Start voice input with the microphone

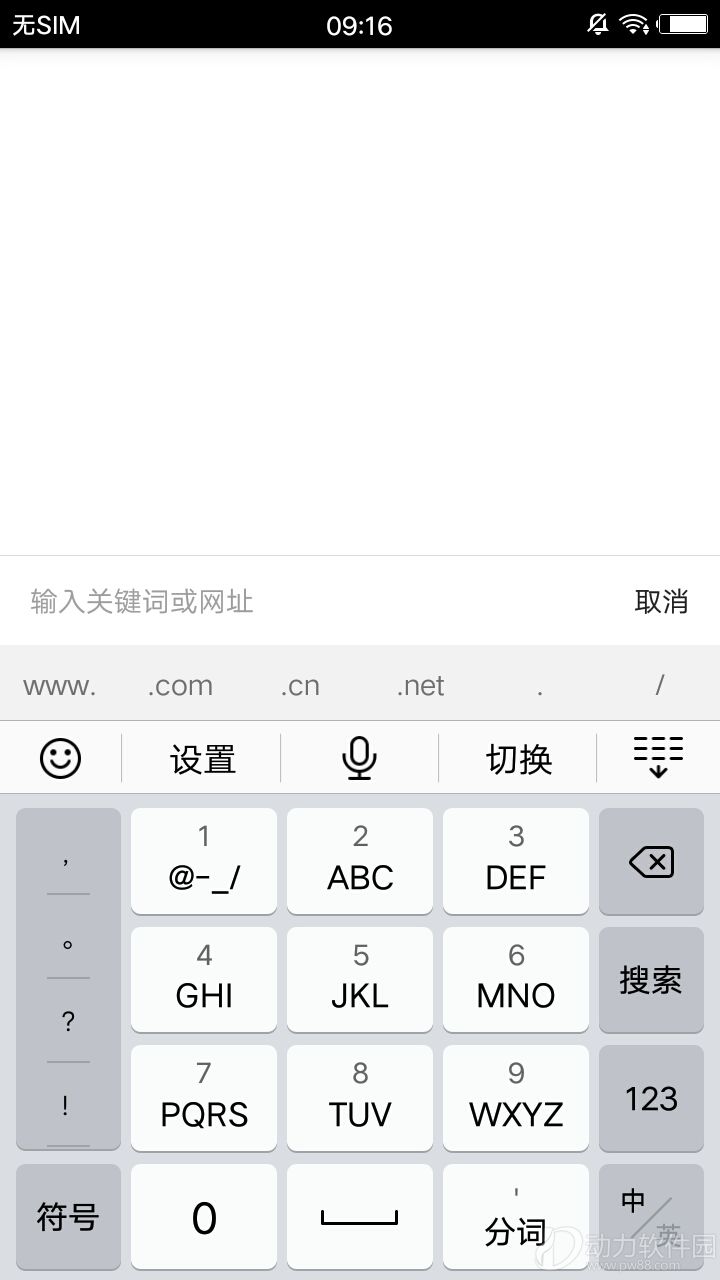click(x=359, y=758)
